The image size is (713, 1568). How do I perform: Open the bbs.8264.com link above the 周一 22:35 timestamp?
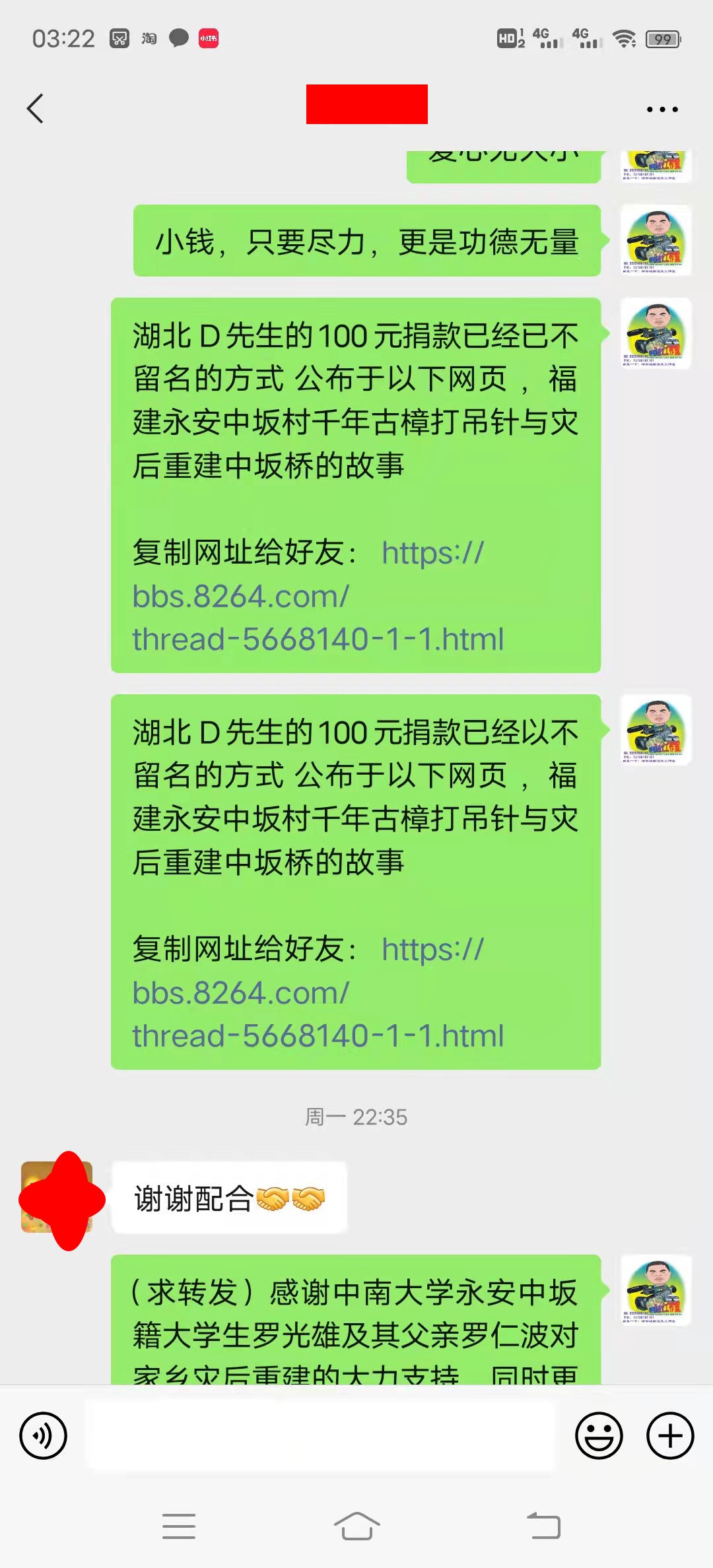tap(241, 993)
